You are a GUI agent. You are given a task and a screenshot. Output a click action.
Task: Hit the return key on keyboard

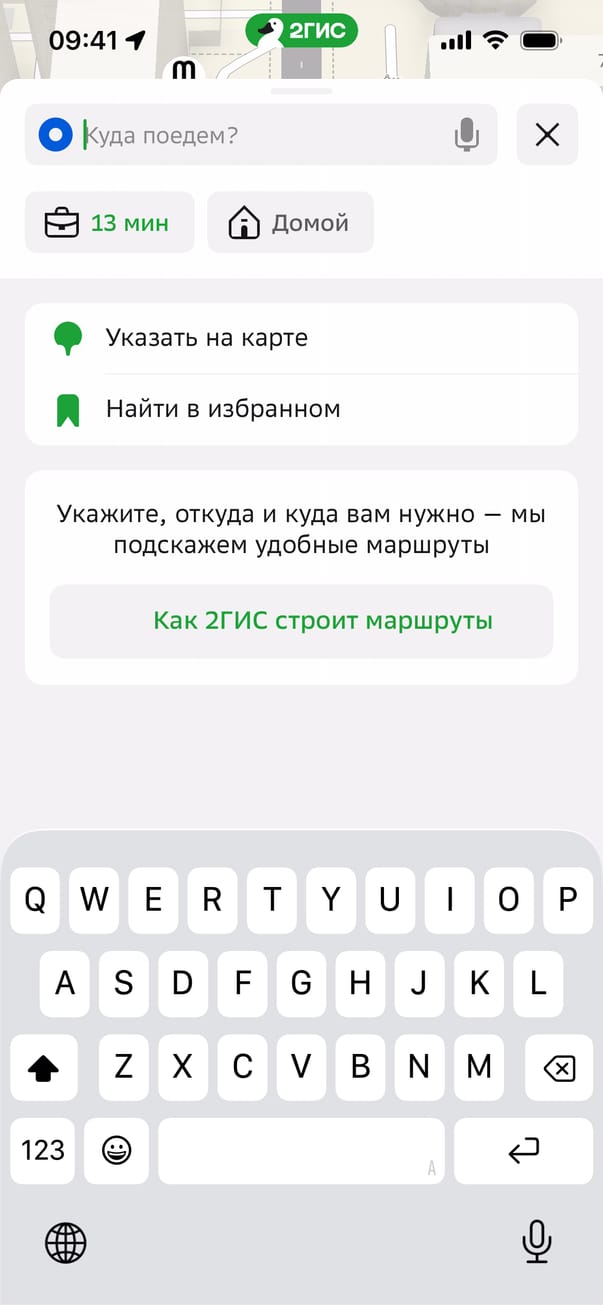(x=523, y=1151)
